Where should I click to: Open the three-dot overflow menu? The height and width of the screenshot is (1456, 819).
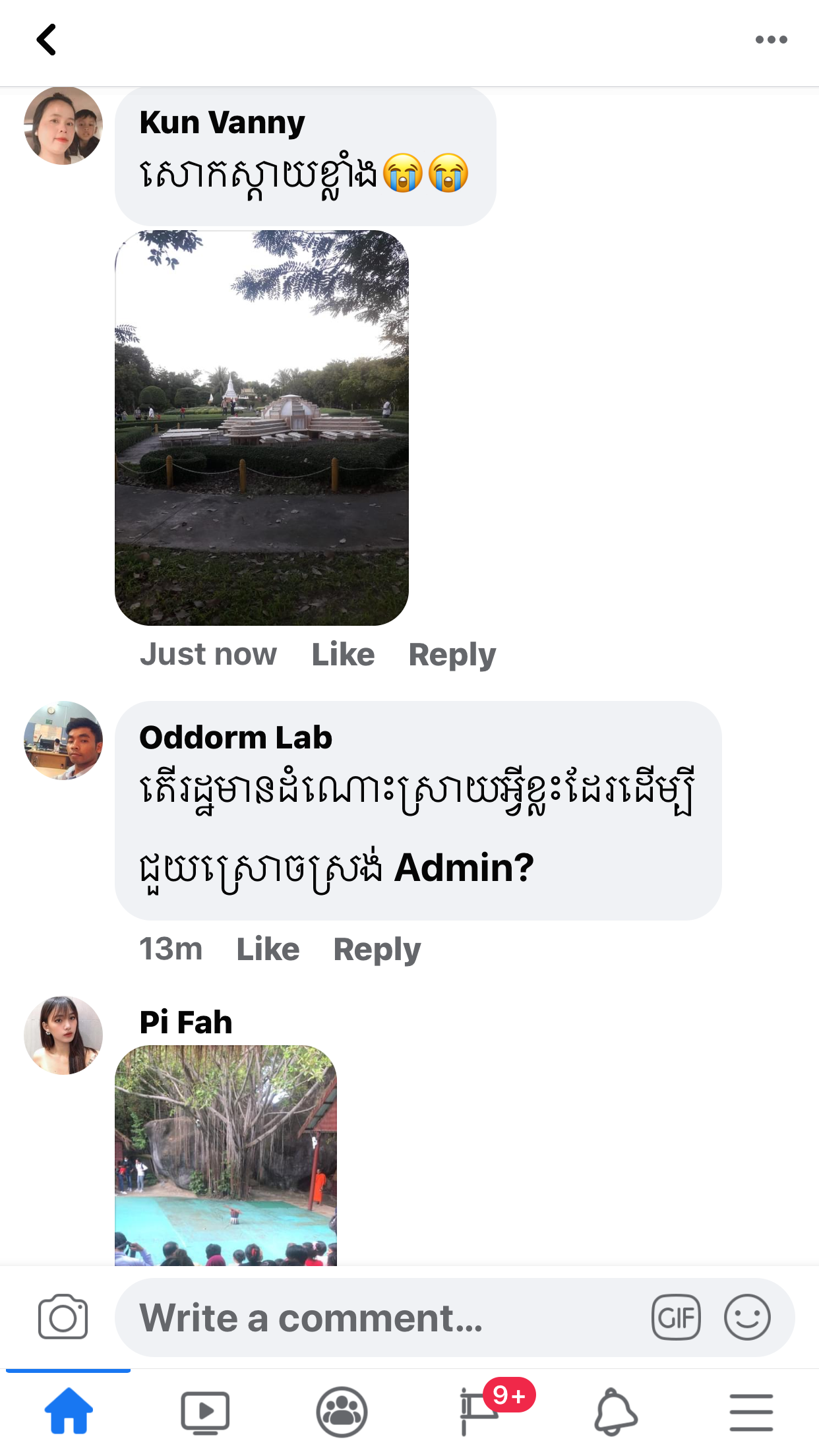(771, 40)
